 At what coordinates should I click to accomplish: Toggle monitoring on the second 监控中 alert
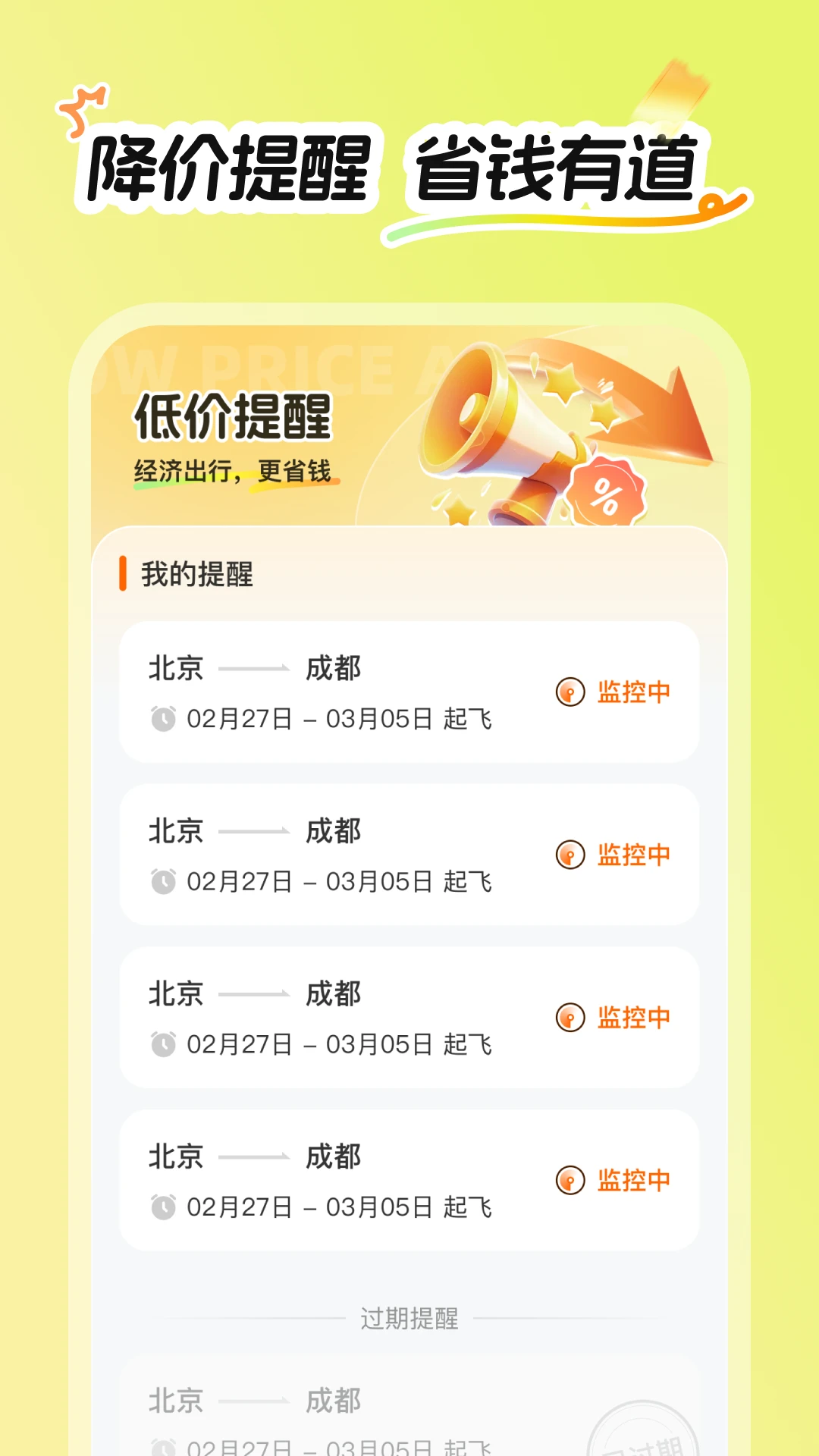click(614, 855)
